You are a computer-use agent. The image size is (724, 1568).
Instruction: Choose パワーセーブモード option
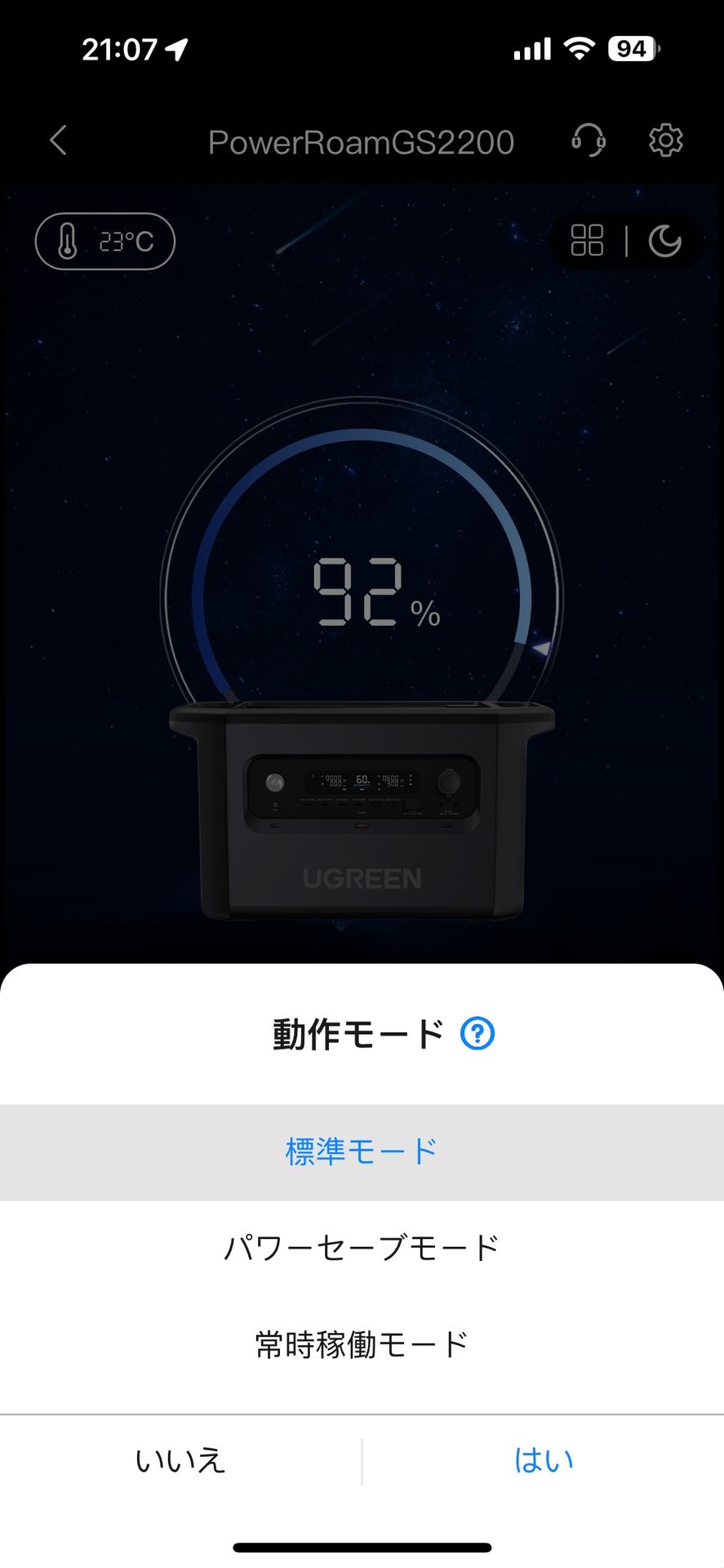point(362,1248)
